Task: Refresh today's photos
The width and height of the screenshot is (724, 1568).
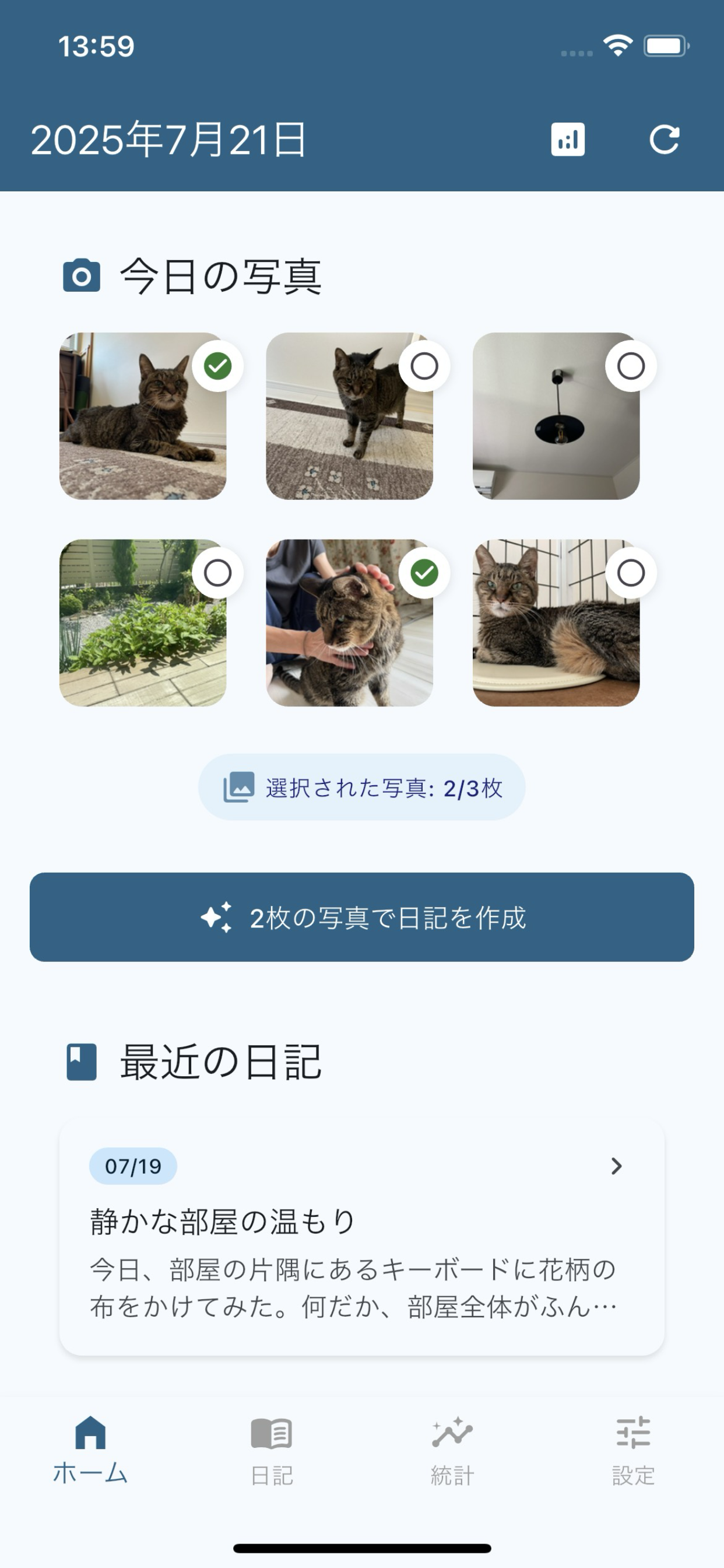Action: 664,140
